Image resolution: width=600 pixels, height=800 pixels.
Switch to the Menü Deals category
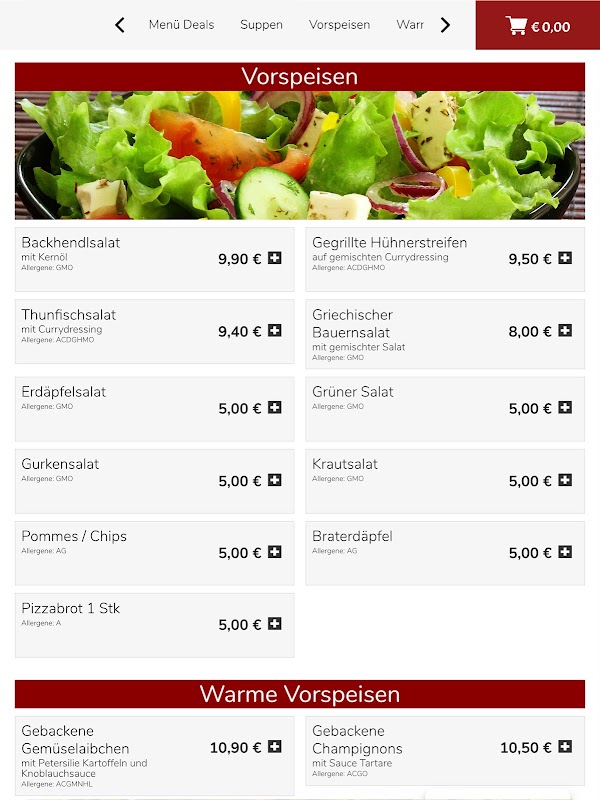pos(181,25)
